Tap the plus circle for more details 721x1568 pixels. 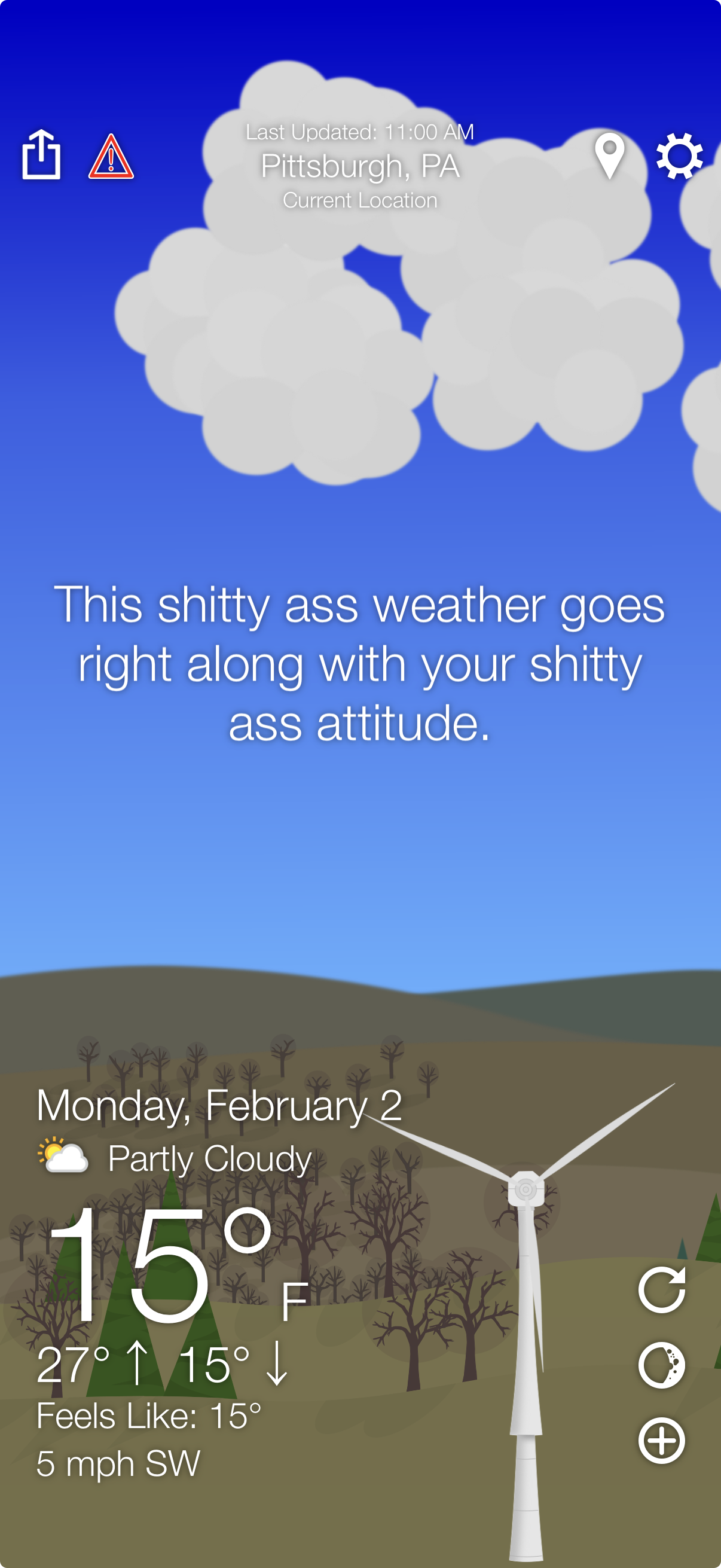(x=661, y=1440)
